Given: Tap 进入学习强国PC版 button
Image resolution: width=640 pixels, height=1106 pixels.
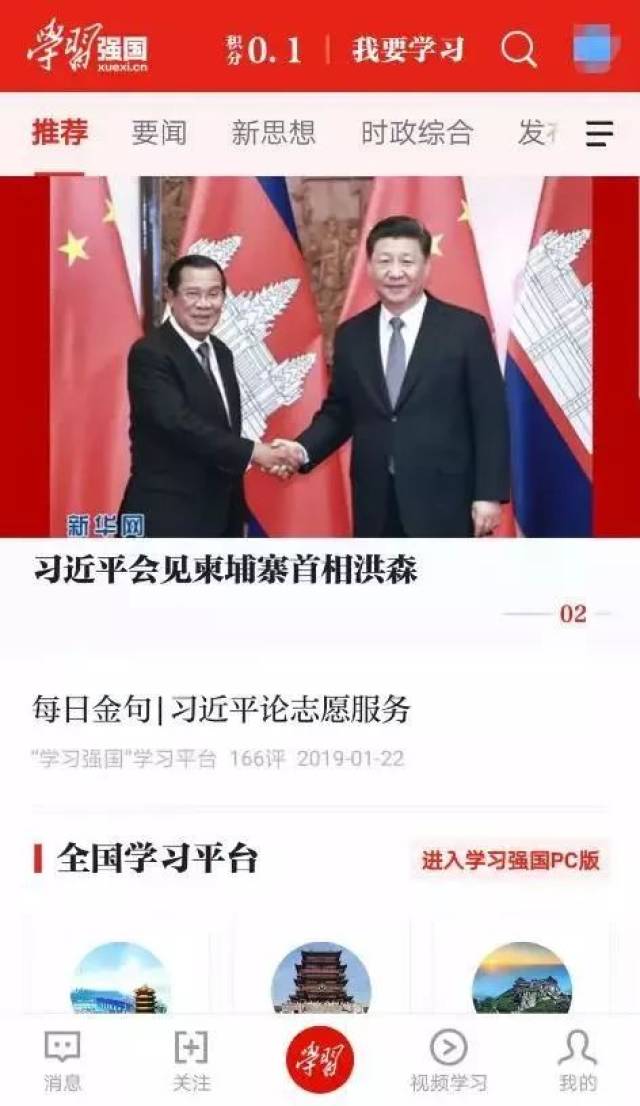Looking at the screenshot, I should 510,860.
